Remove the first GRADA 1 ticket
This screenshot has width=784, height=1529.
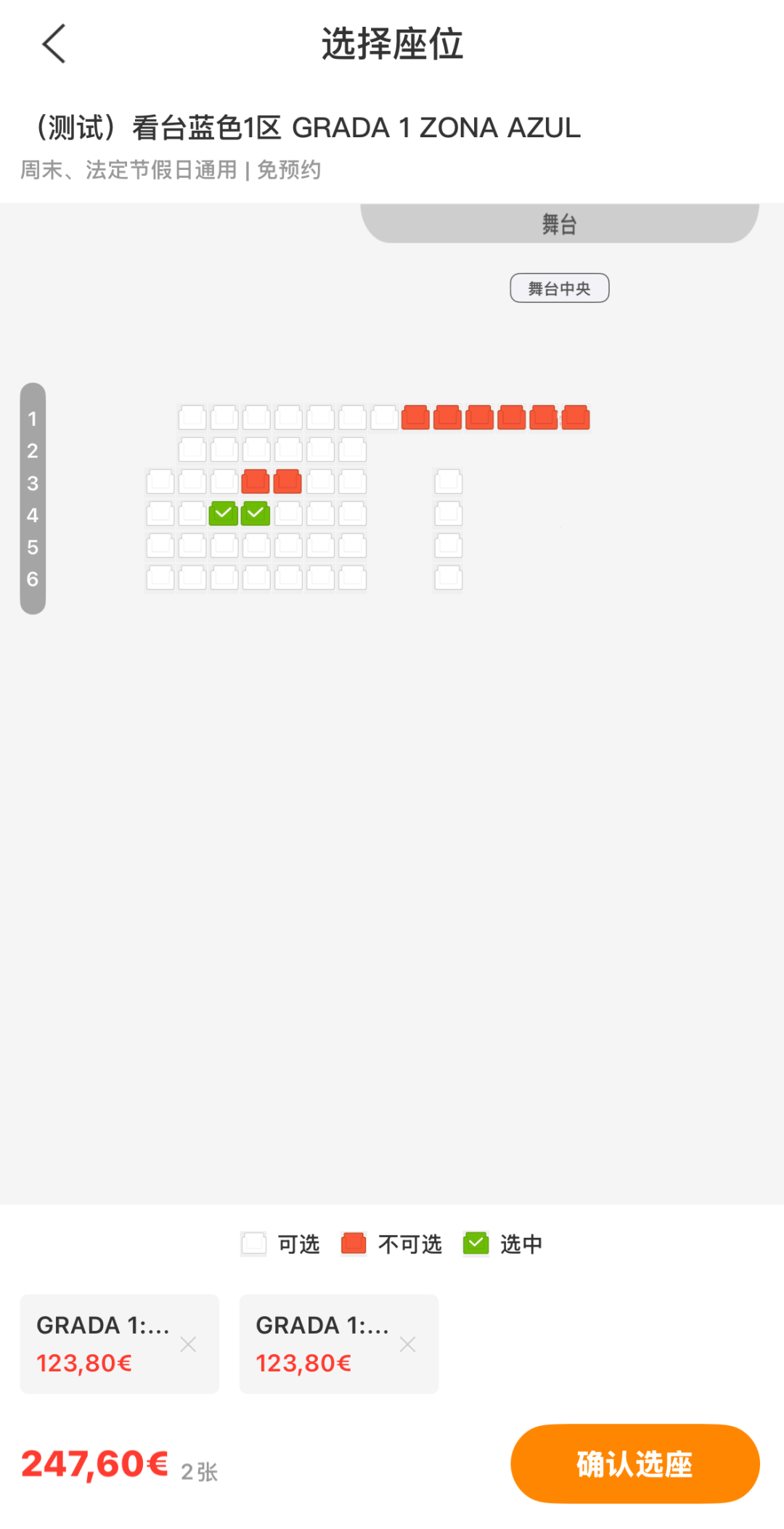[x=188, y=1345]
